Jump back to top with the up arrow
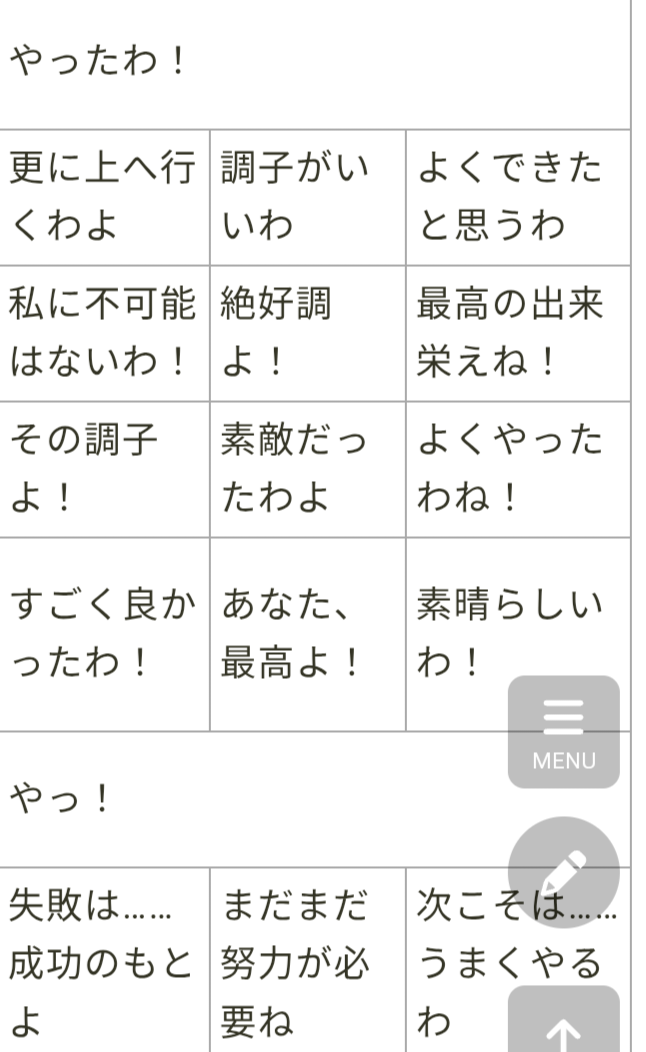 tap(564, 1026)
